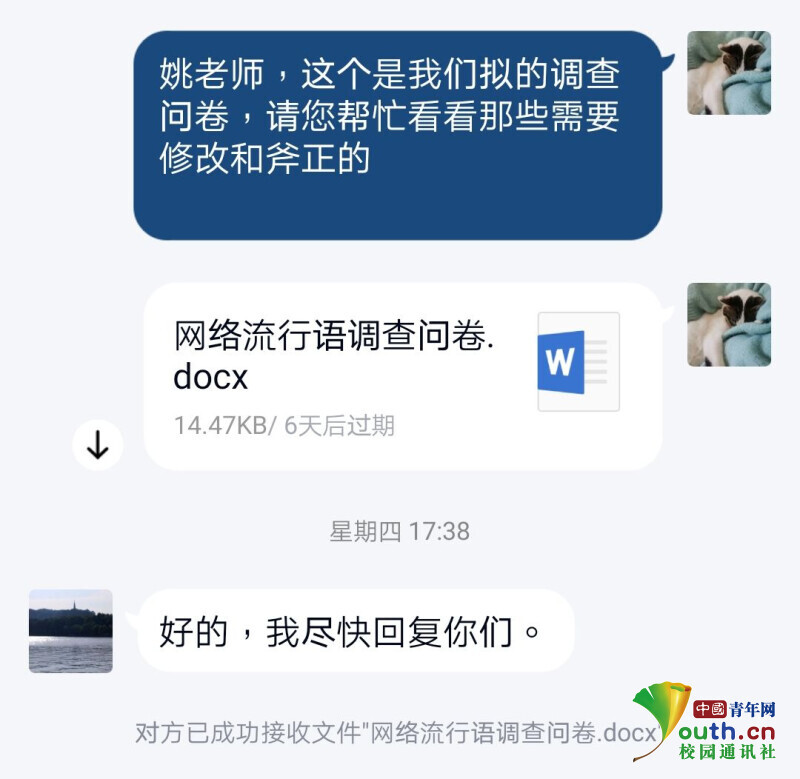This screenshot has width=800, height=779.
Task: Open the lake-photo avatar next to 好的 reply
Action: 70,631
